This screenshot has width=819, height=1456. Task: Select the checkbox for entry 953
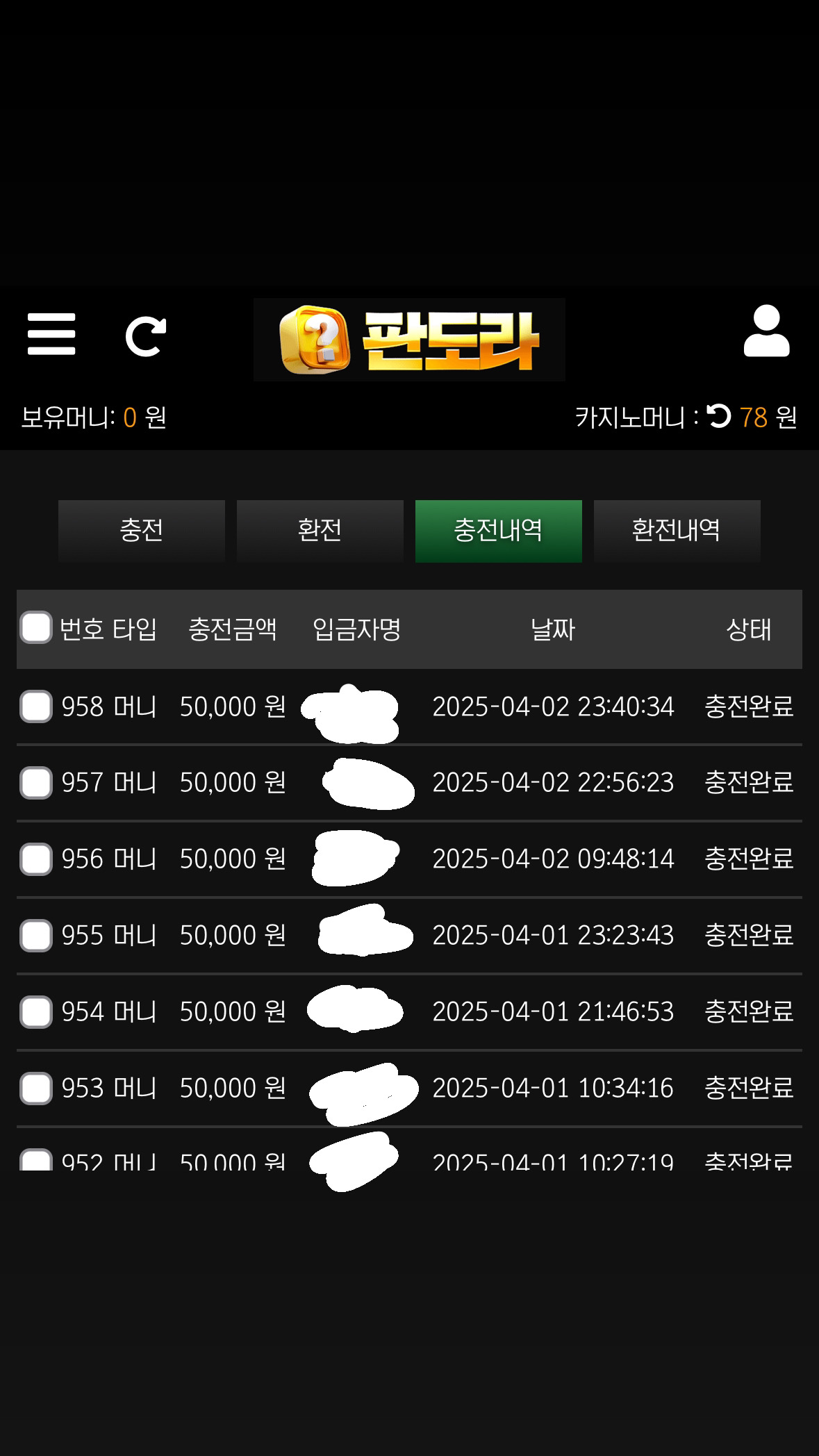click(36, 1089)
